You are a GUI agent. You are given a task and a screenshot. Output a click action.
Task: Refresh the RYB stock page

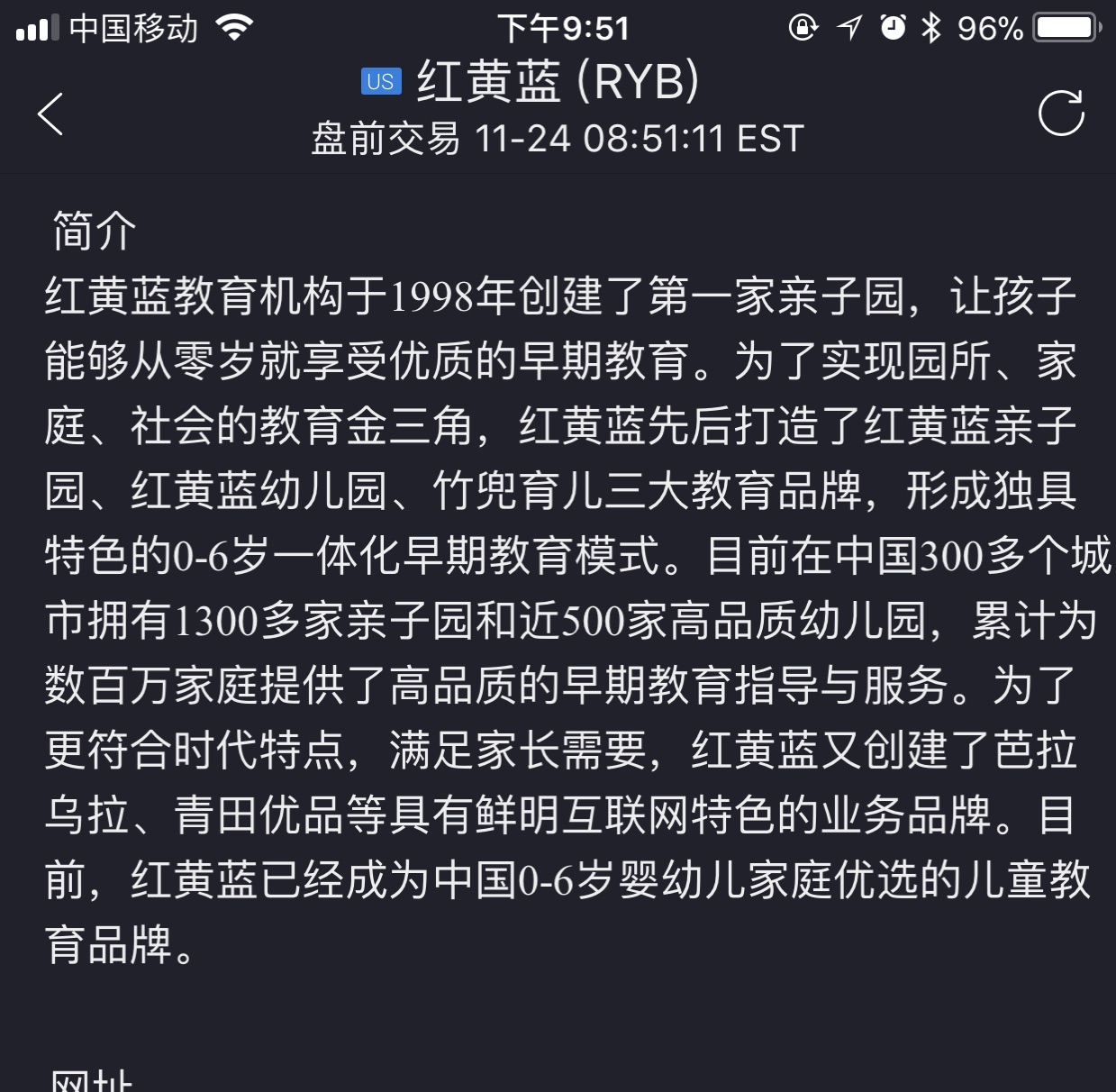coord(1060,114)
